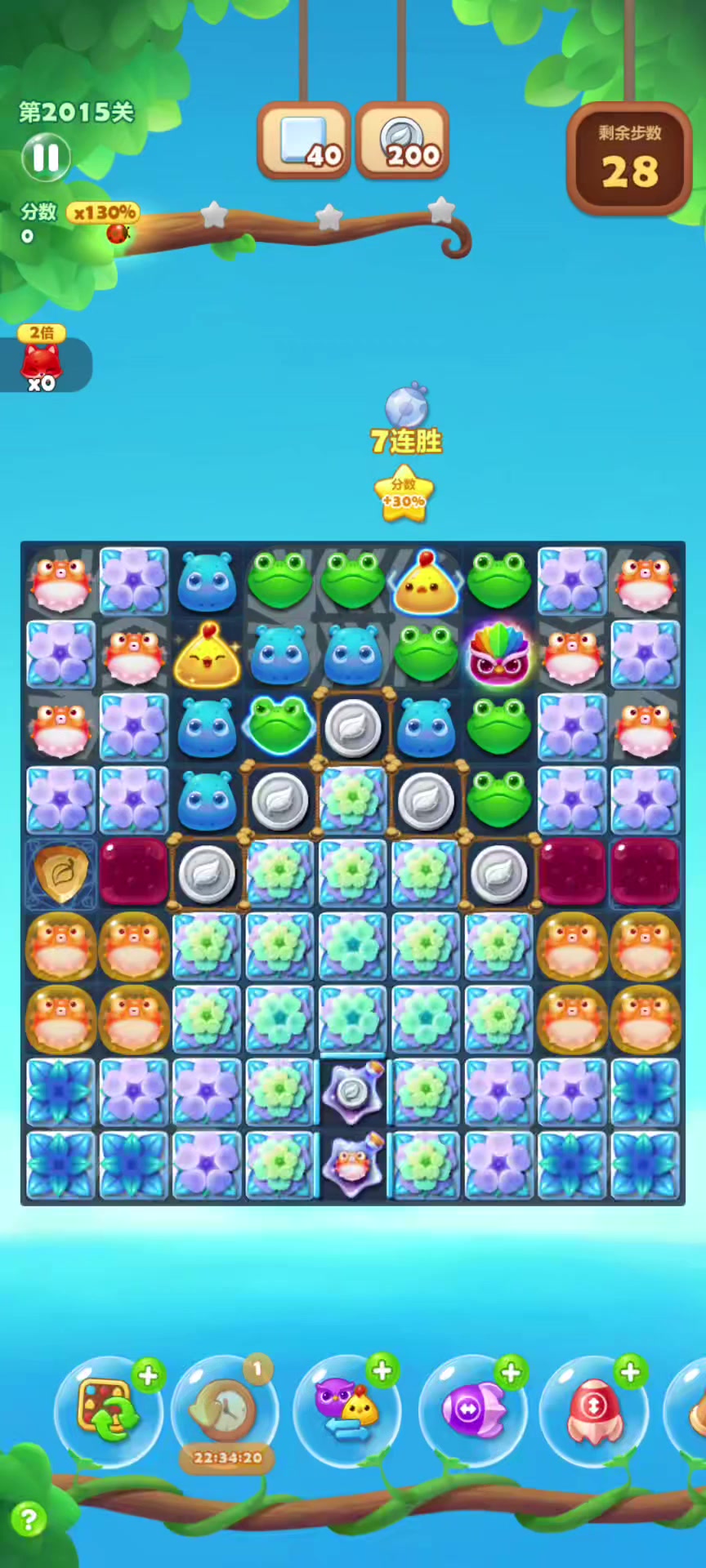Viewport: 706px width, 1568px height.
Task: Tap the 7连胜 win streak badge
Action: [x=406, y=441]
